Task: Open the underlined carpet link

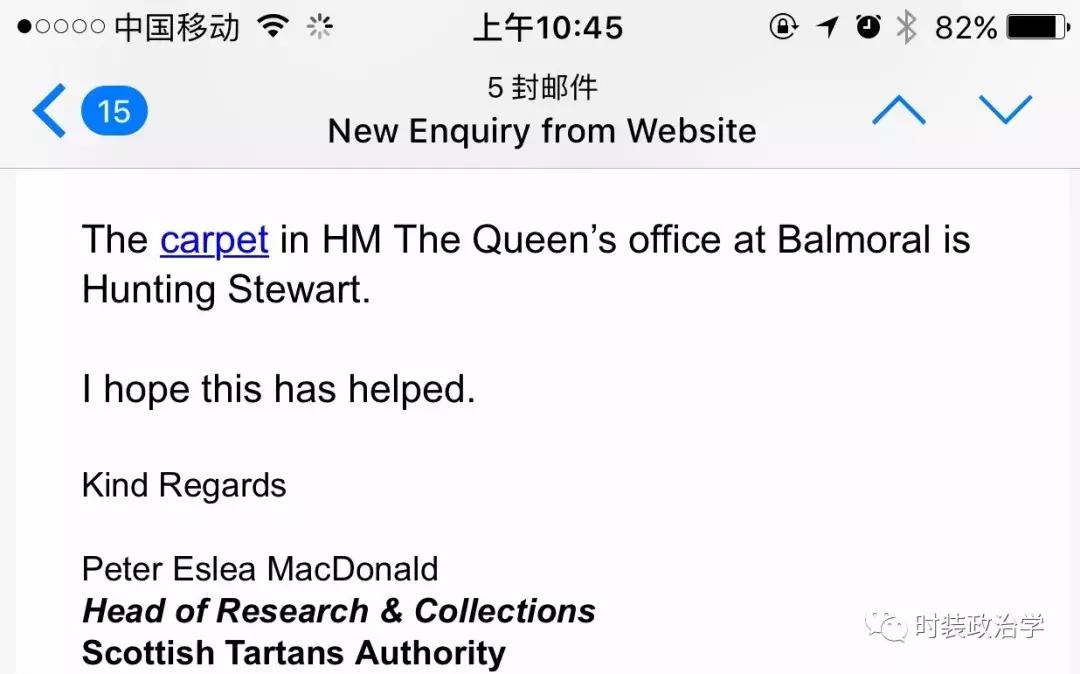Action: (214, 240)
